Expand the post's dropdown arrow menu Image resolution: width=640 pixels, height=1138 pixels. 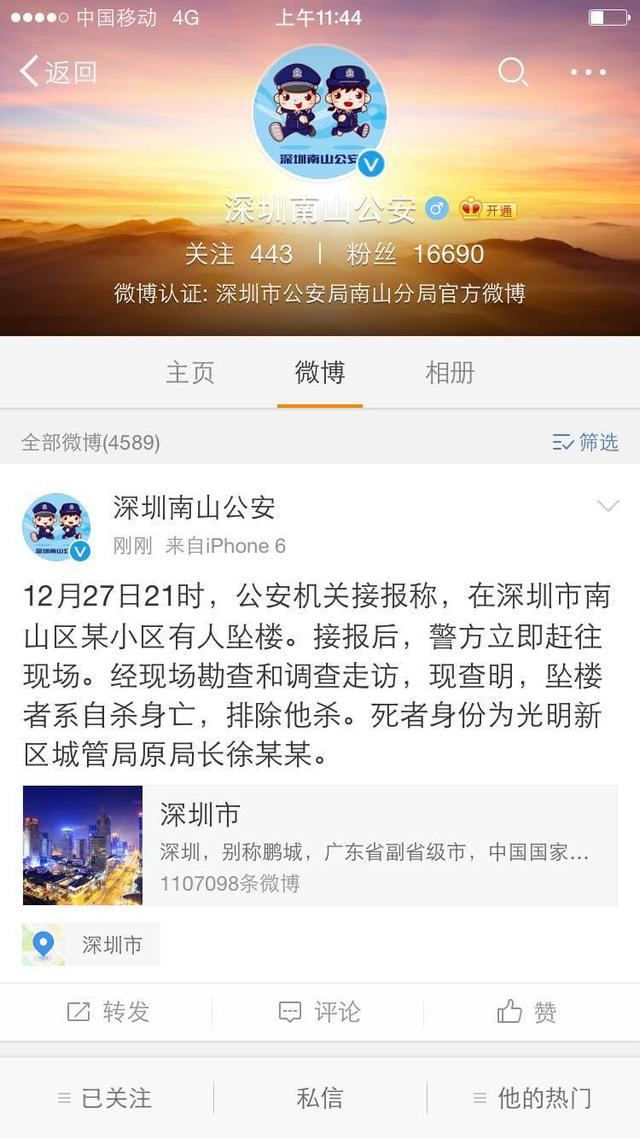tap(608, 507)
